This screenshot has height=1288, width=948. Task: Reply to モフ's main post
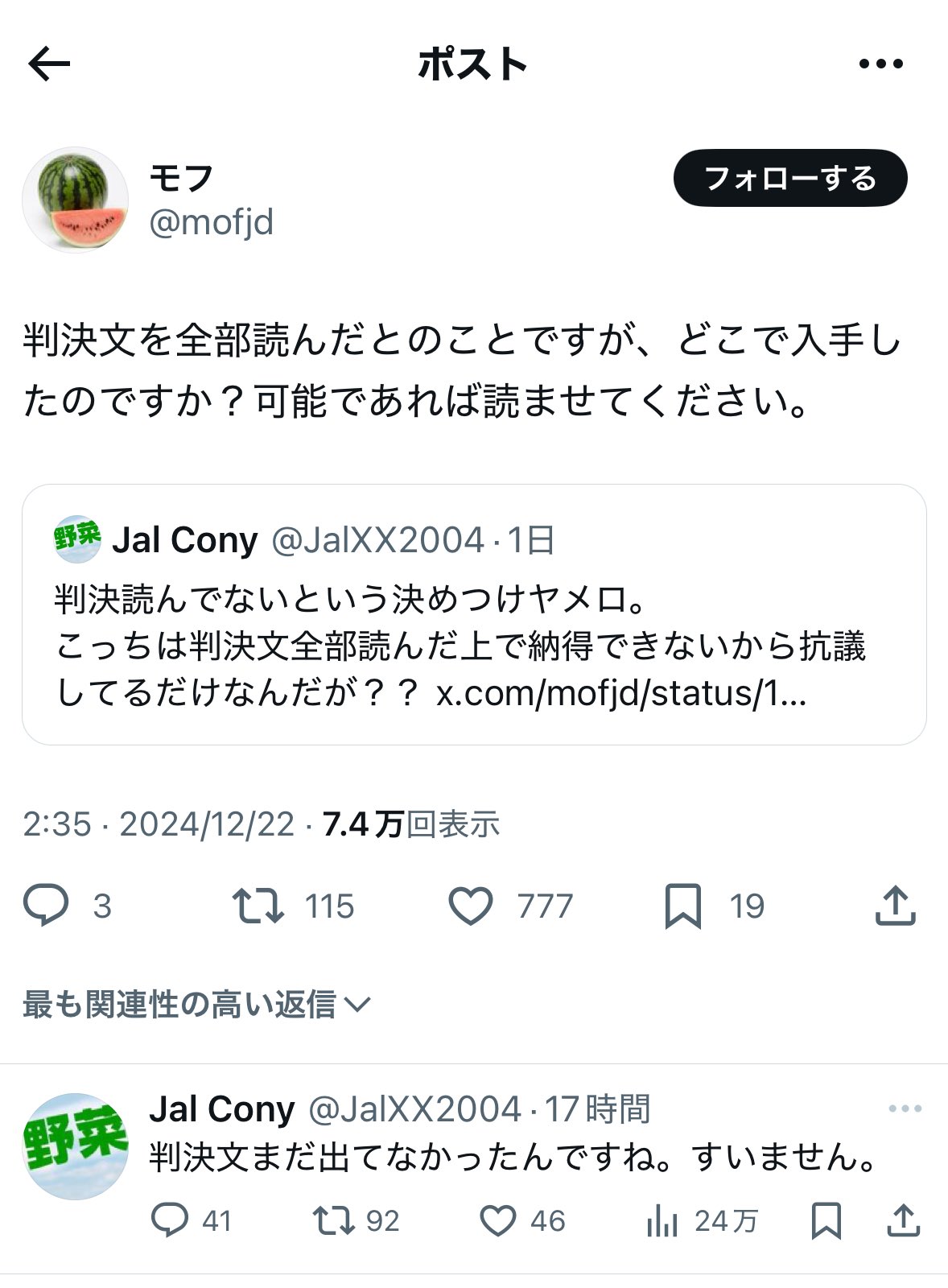click(x=46, y=906)
